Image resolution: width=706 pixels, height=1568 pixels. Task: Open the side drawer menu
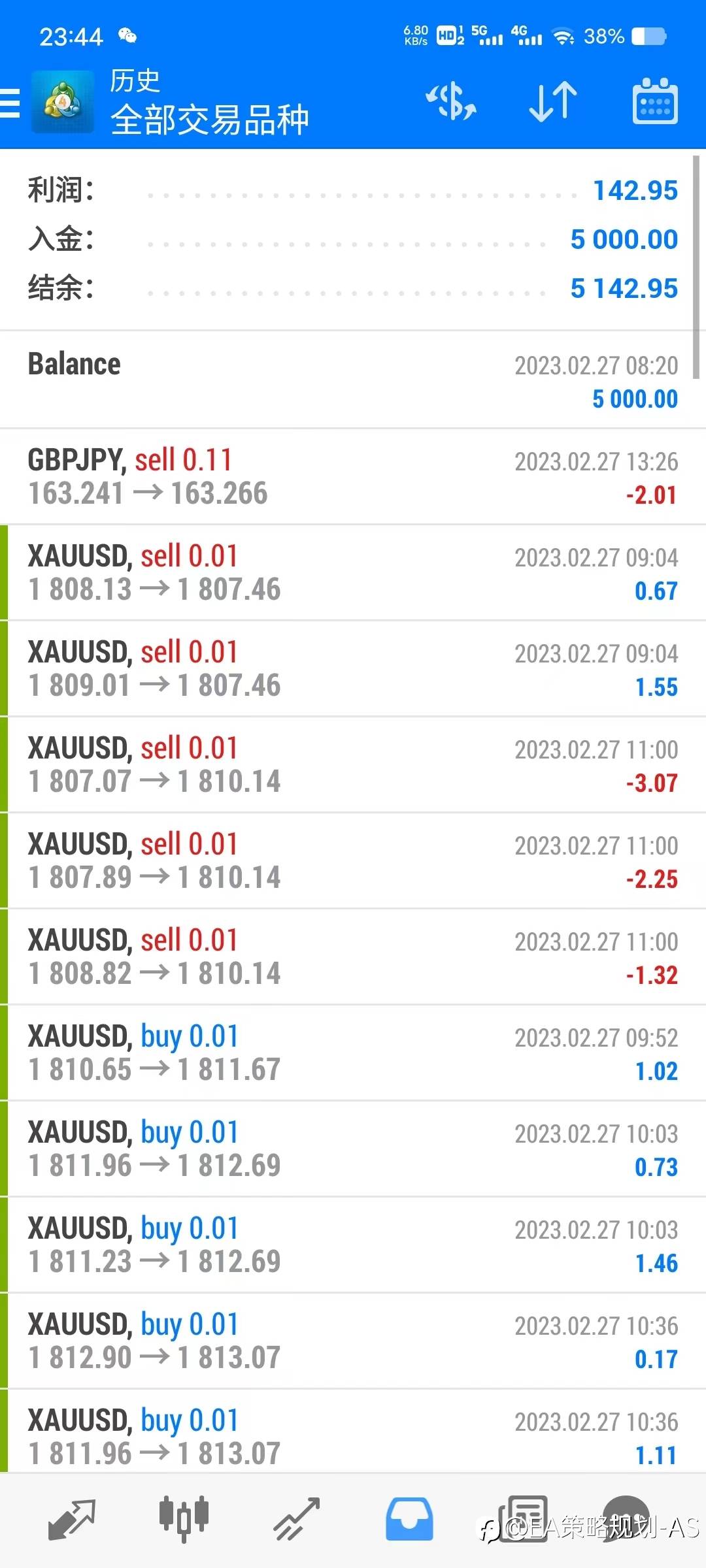pyautogui.click(x=12, y=103)
